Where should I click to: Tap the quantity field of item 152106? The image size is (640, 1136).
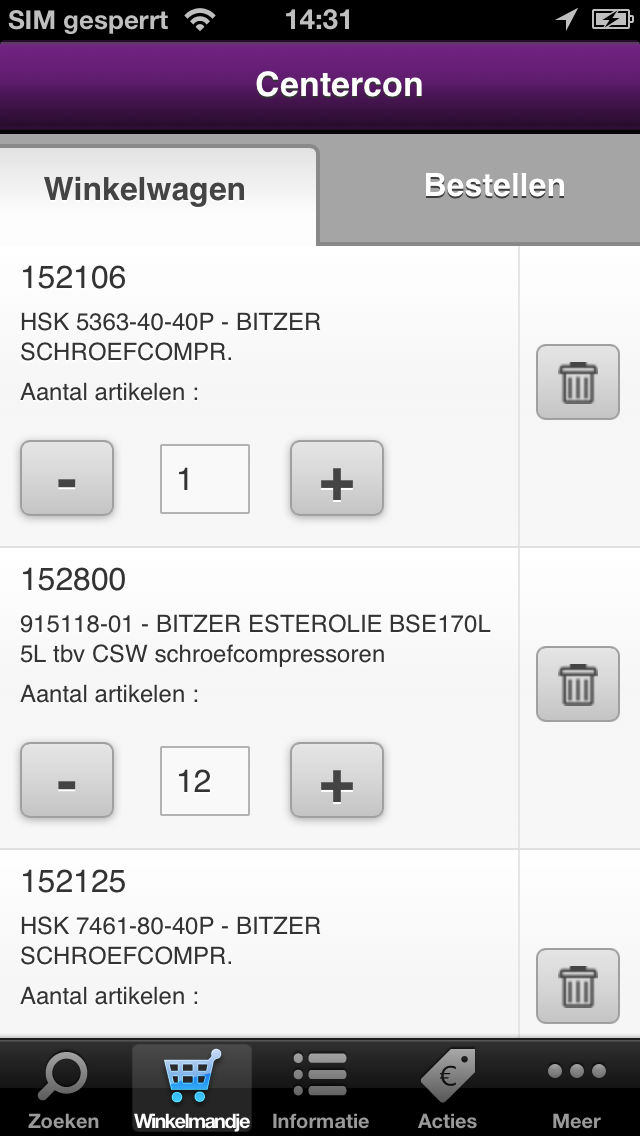[x=205, y=479]
